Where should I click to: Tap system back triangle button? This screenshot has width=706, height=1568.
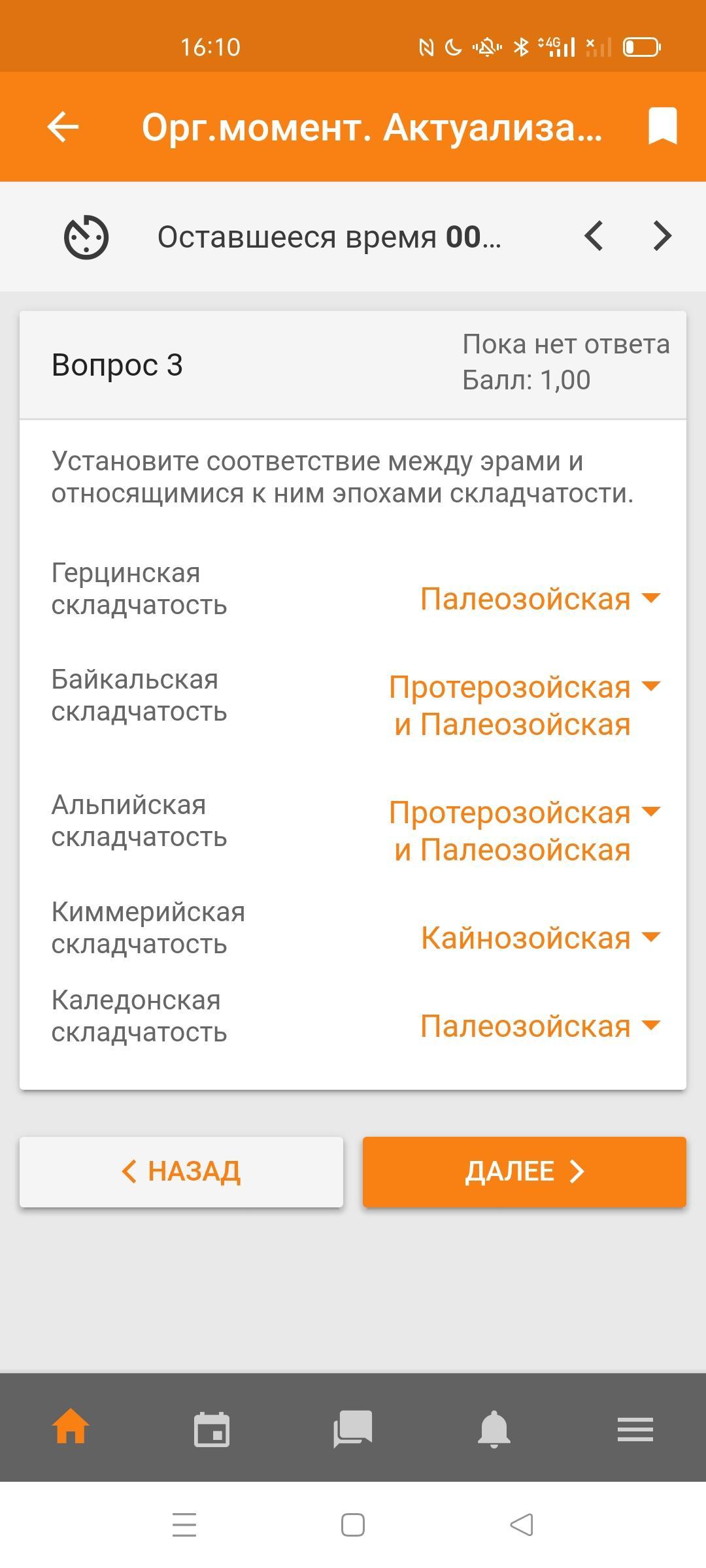pos(522,1526)
